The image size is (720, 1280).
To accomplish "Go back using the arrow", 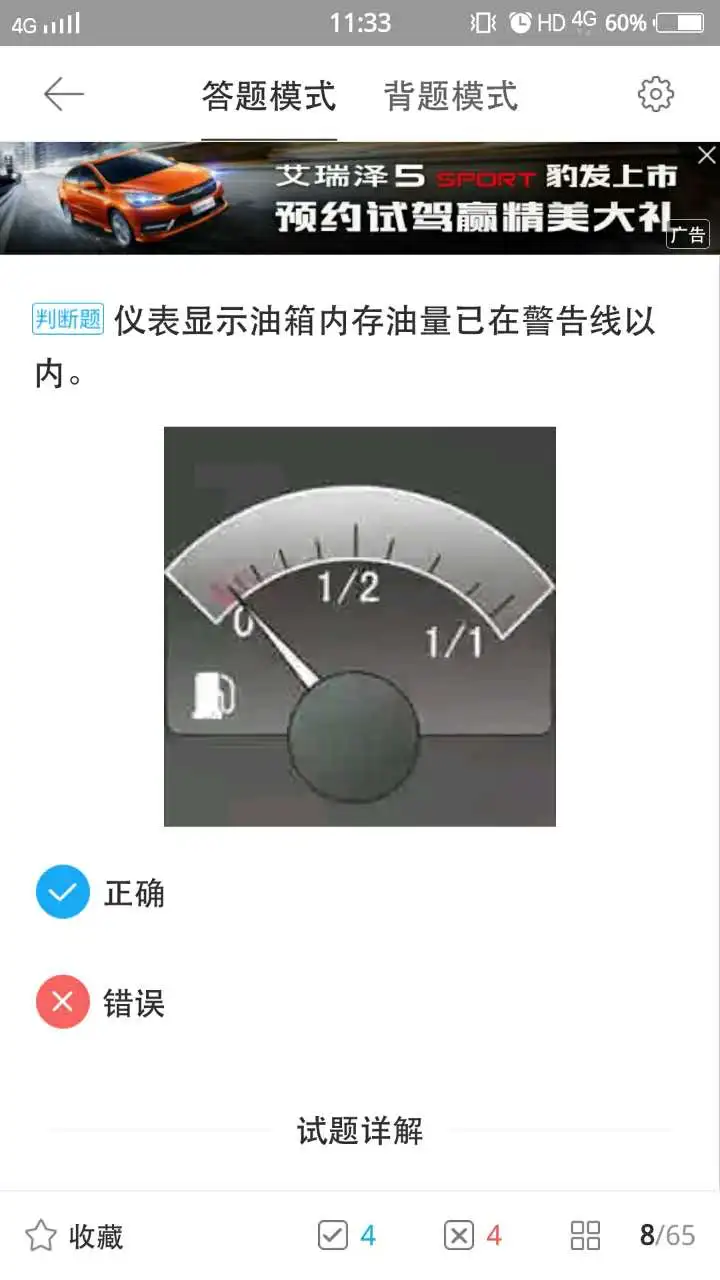I will (x=64, y=95).
